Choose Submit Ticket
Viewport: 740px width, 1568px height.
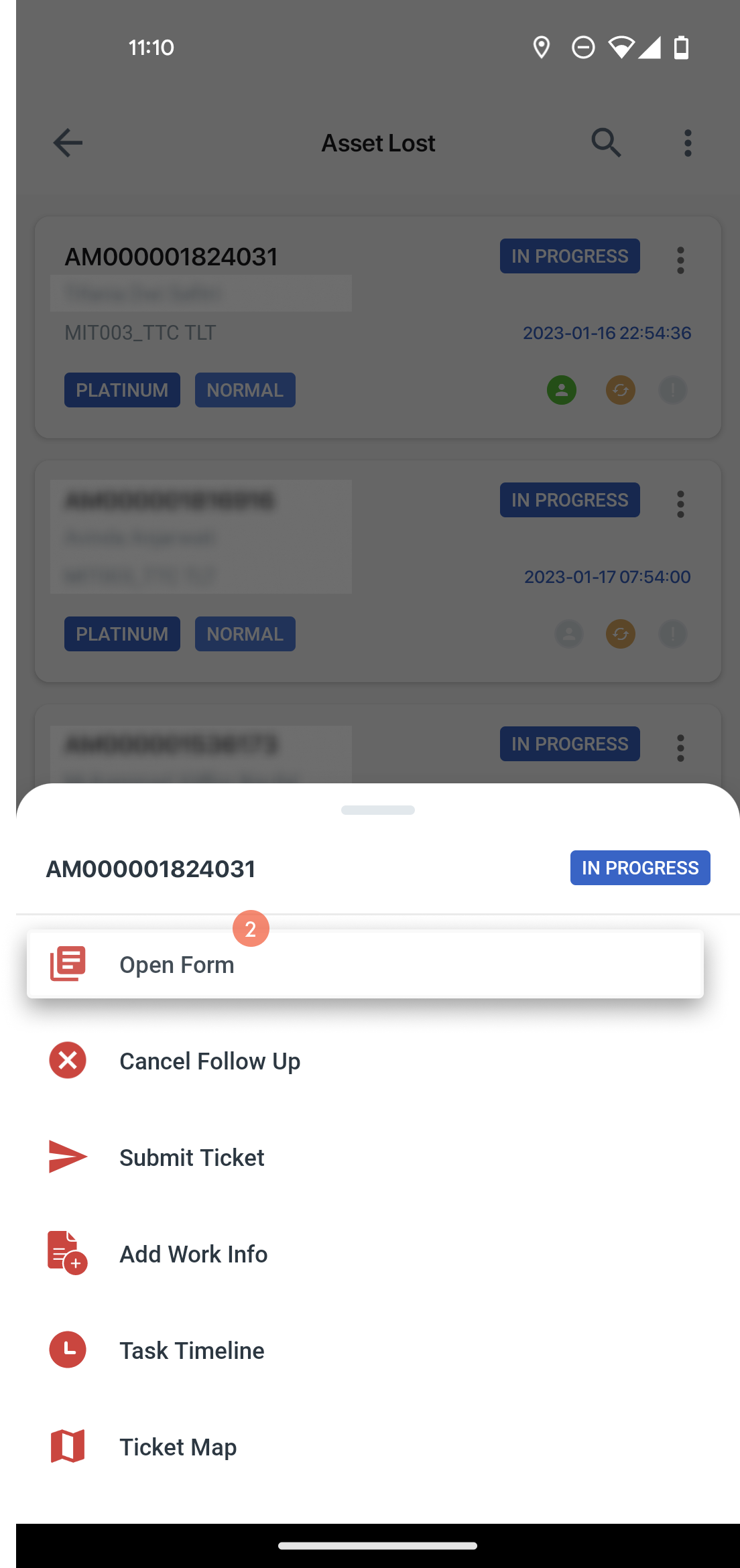click(x=192, y=1158)
